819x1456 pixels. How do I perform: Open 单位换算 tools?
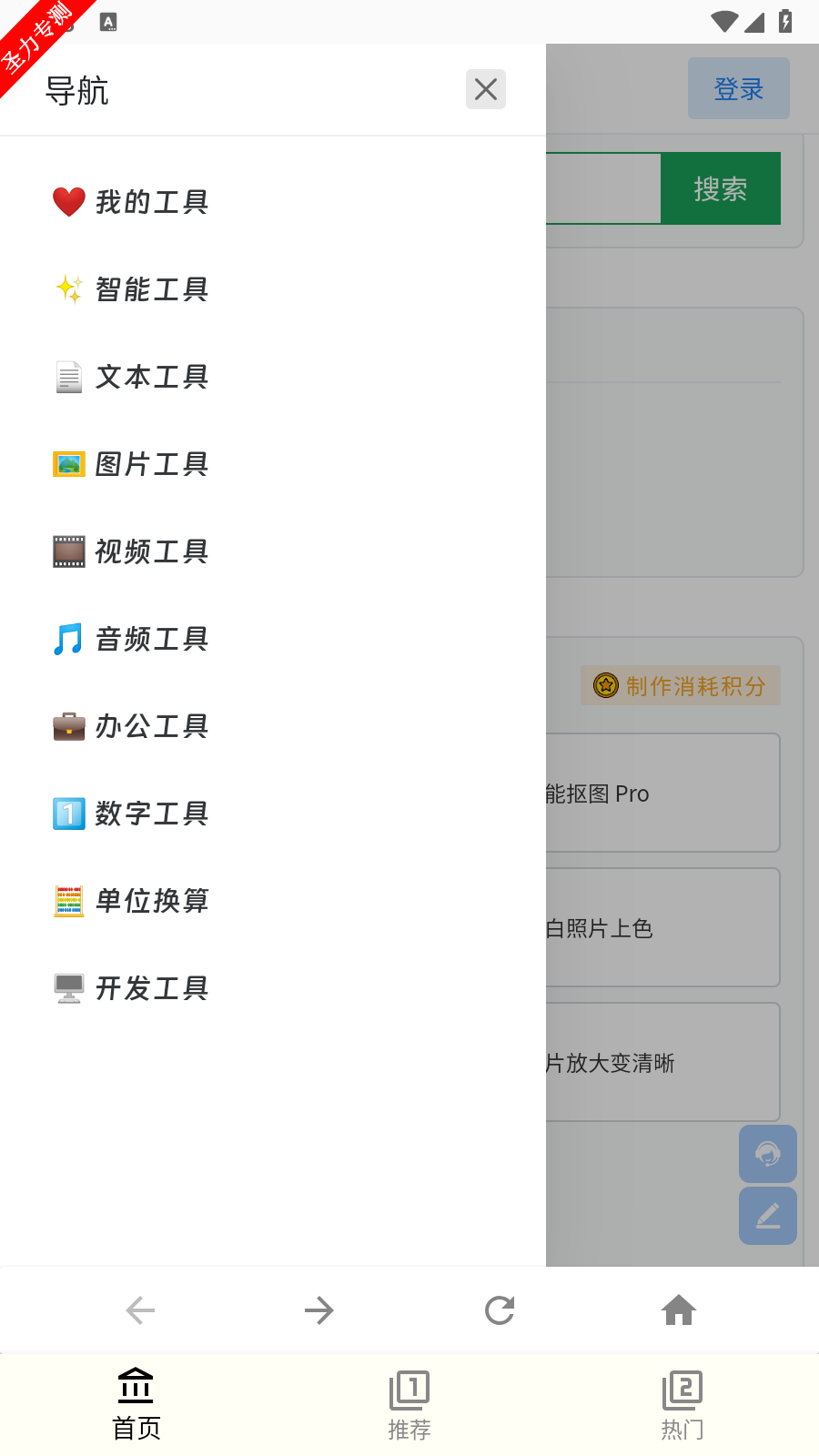click(131, 901)
